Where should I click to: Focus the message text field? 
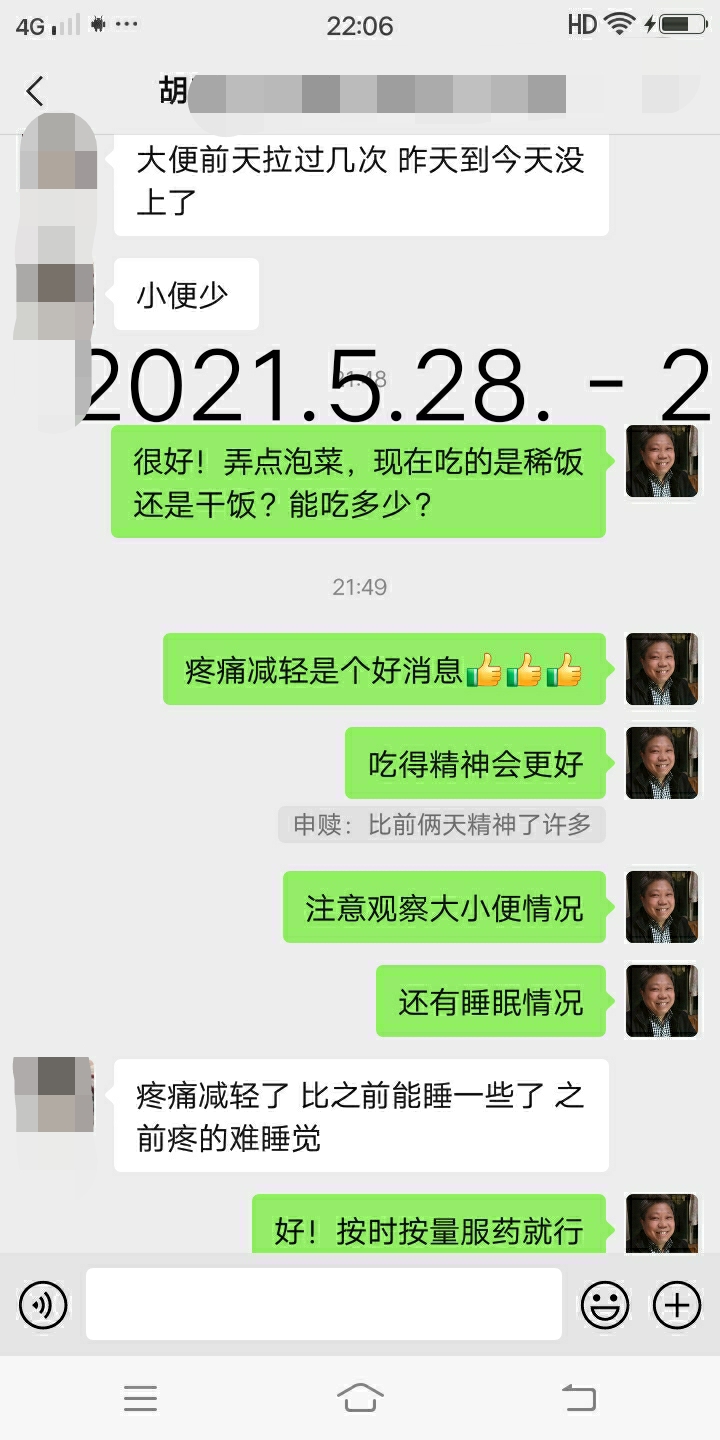click(323, 1304)
